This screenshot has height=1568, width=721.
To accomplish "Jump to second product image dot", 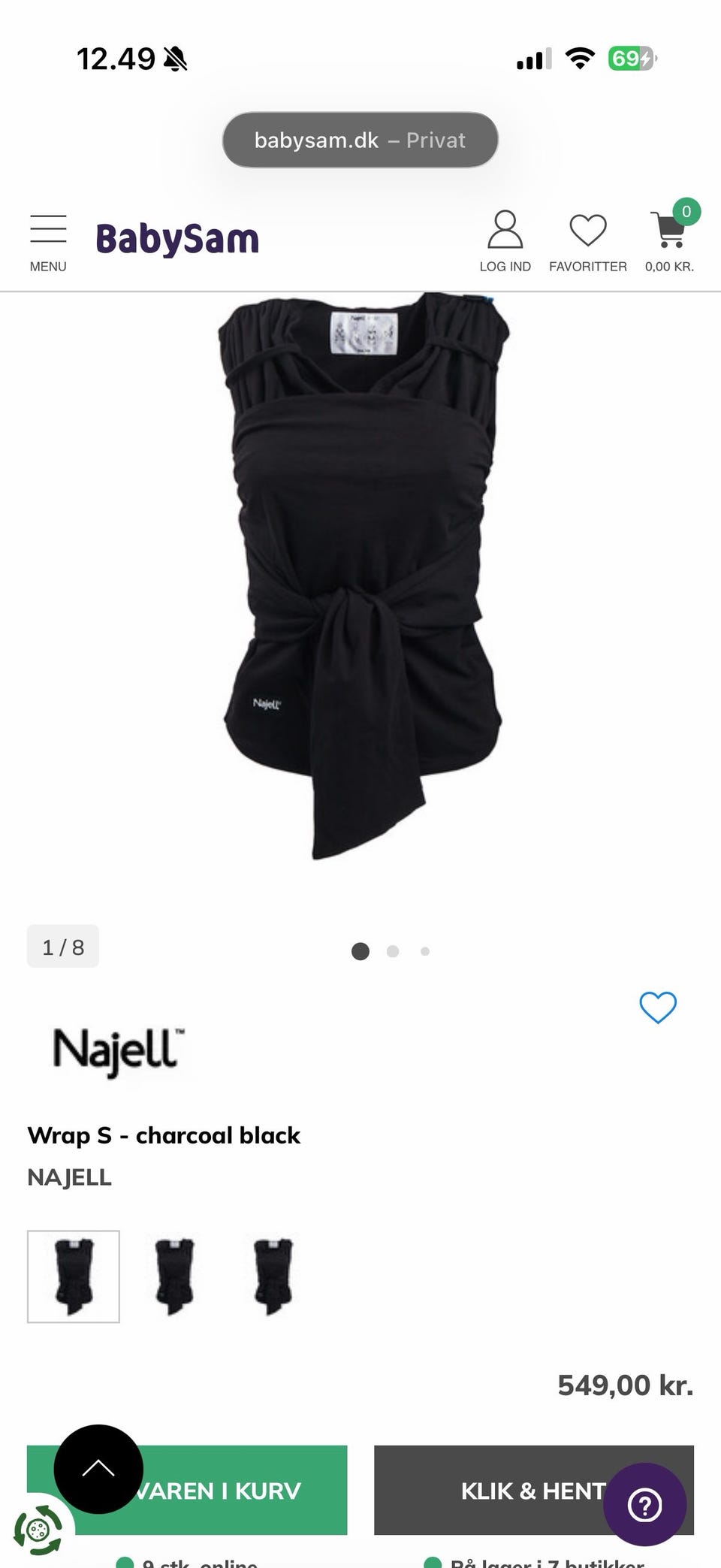I will click(x=393, y=951).
